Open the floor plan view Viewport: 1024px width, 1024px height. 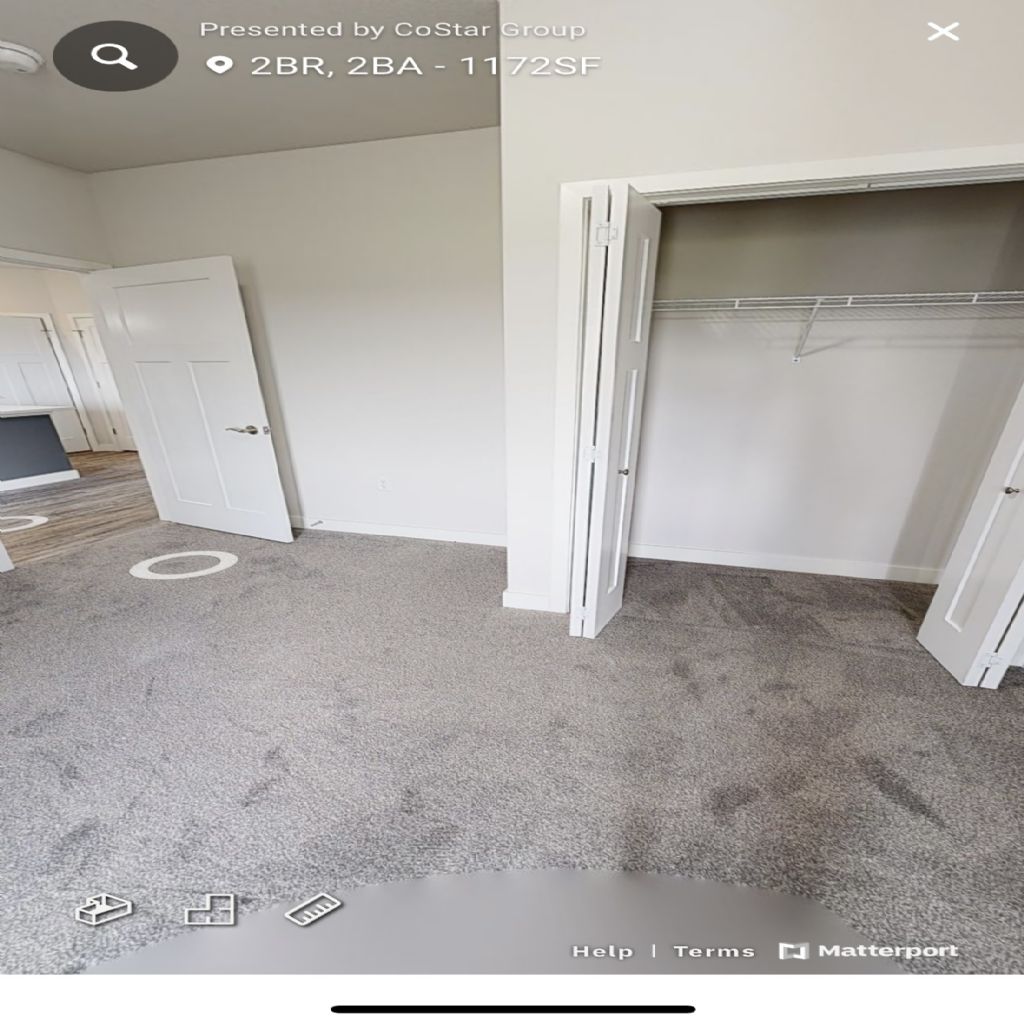209,909
